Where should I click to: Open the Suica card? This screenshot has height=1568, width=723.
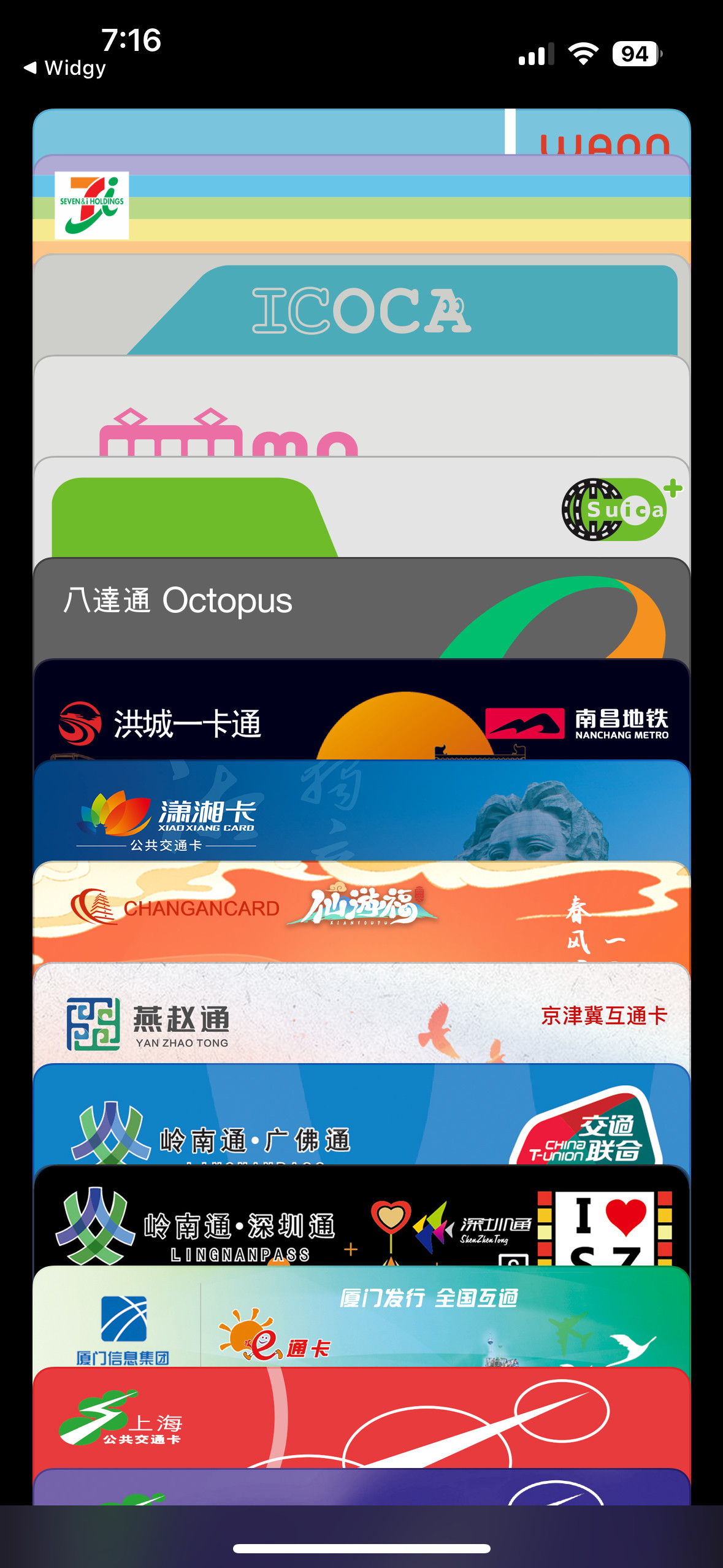[x=362, y=510]
